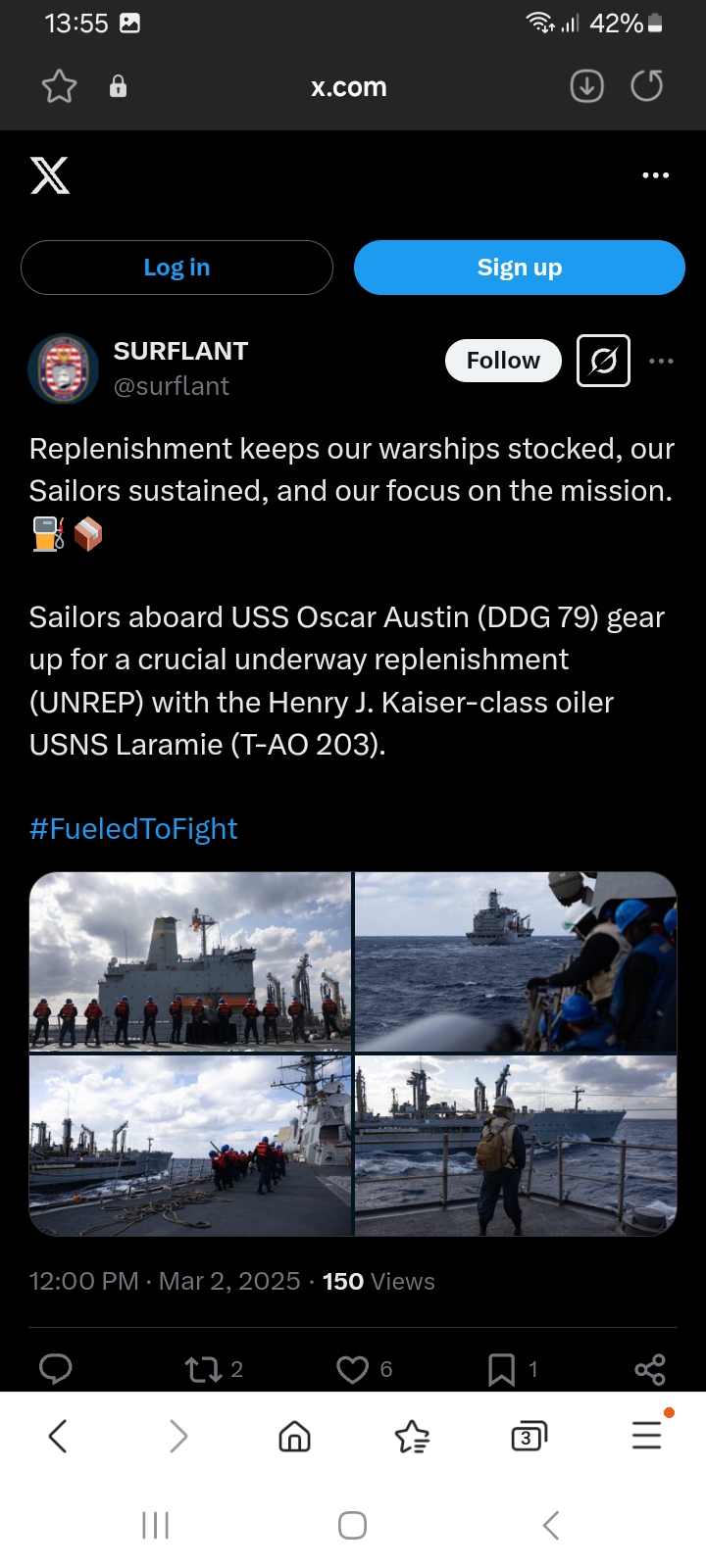Screen dimensions: 706x1568
Task: Like the SURFLANT post
Action: point(364,1369)
